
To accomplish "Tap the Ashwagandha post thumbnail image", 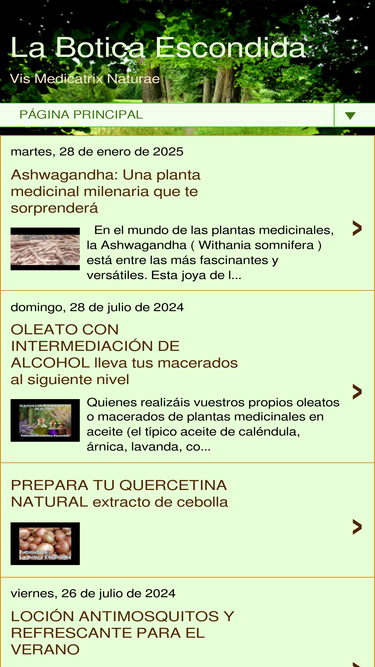I will coord(45,249).
